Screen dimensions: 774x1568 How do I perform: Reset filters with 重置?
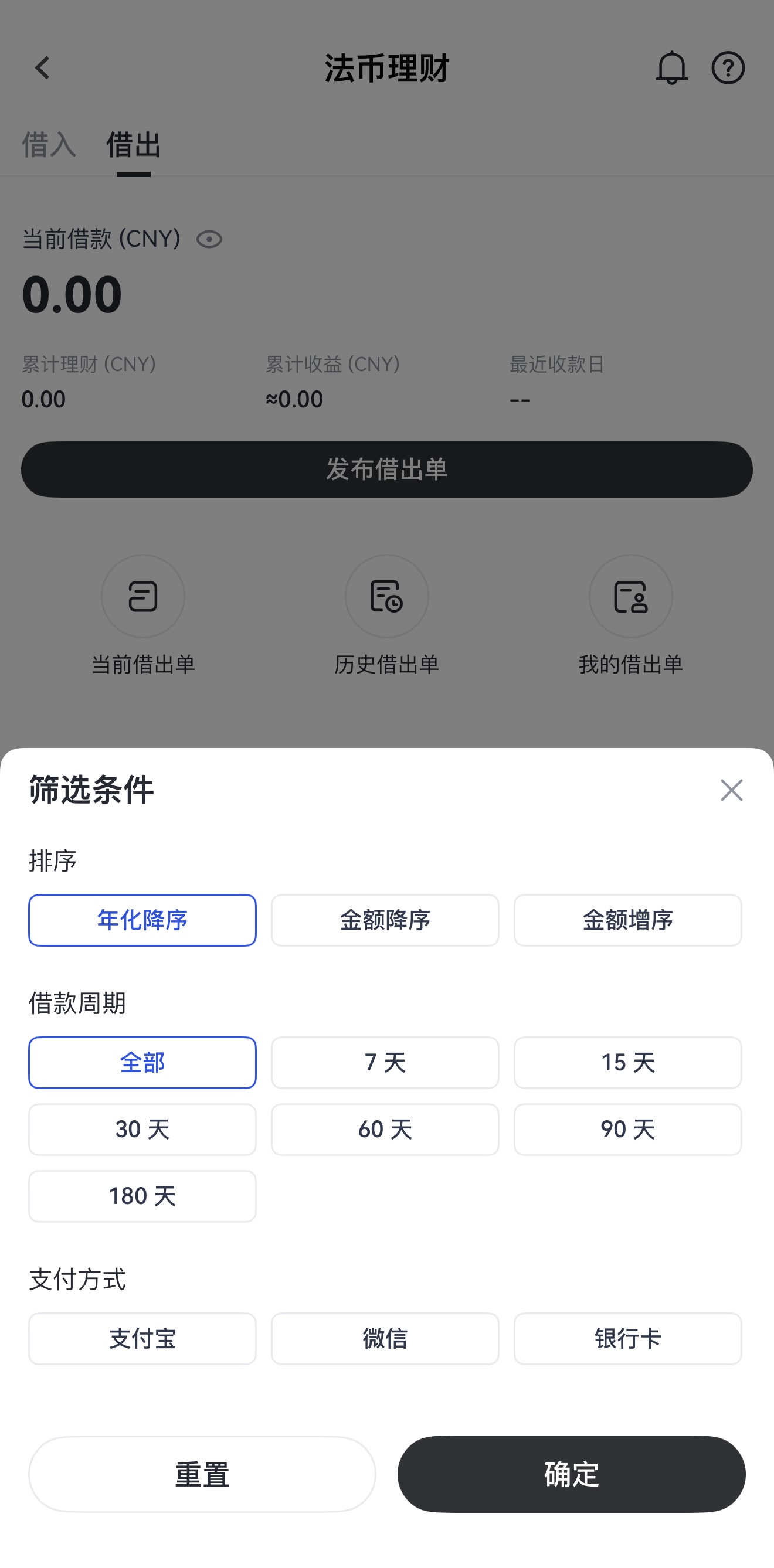pyautogui.click(x=202, y=1474)
